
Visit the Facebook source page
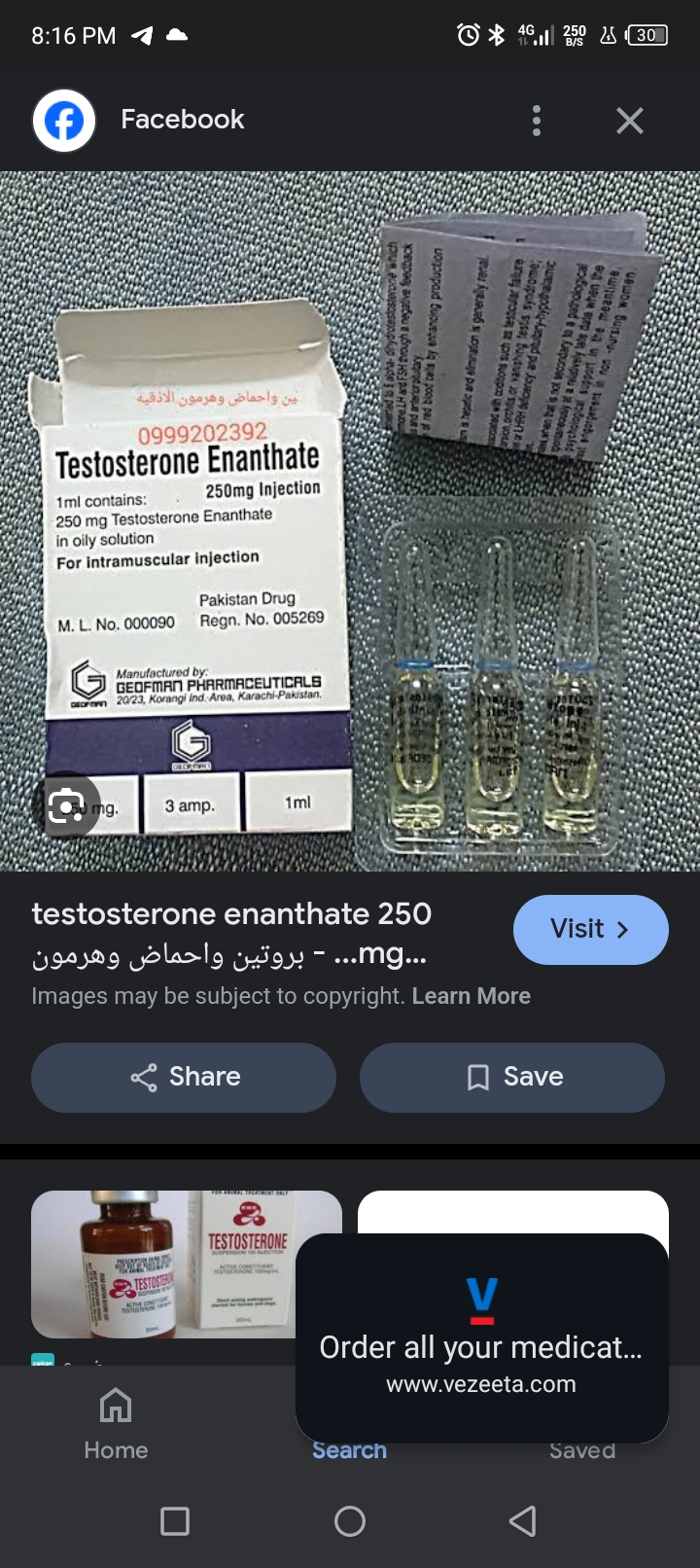tap(590, 929)
